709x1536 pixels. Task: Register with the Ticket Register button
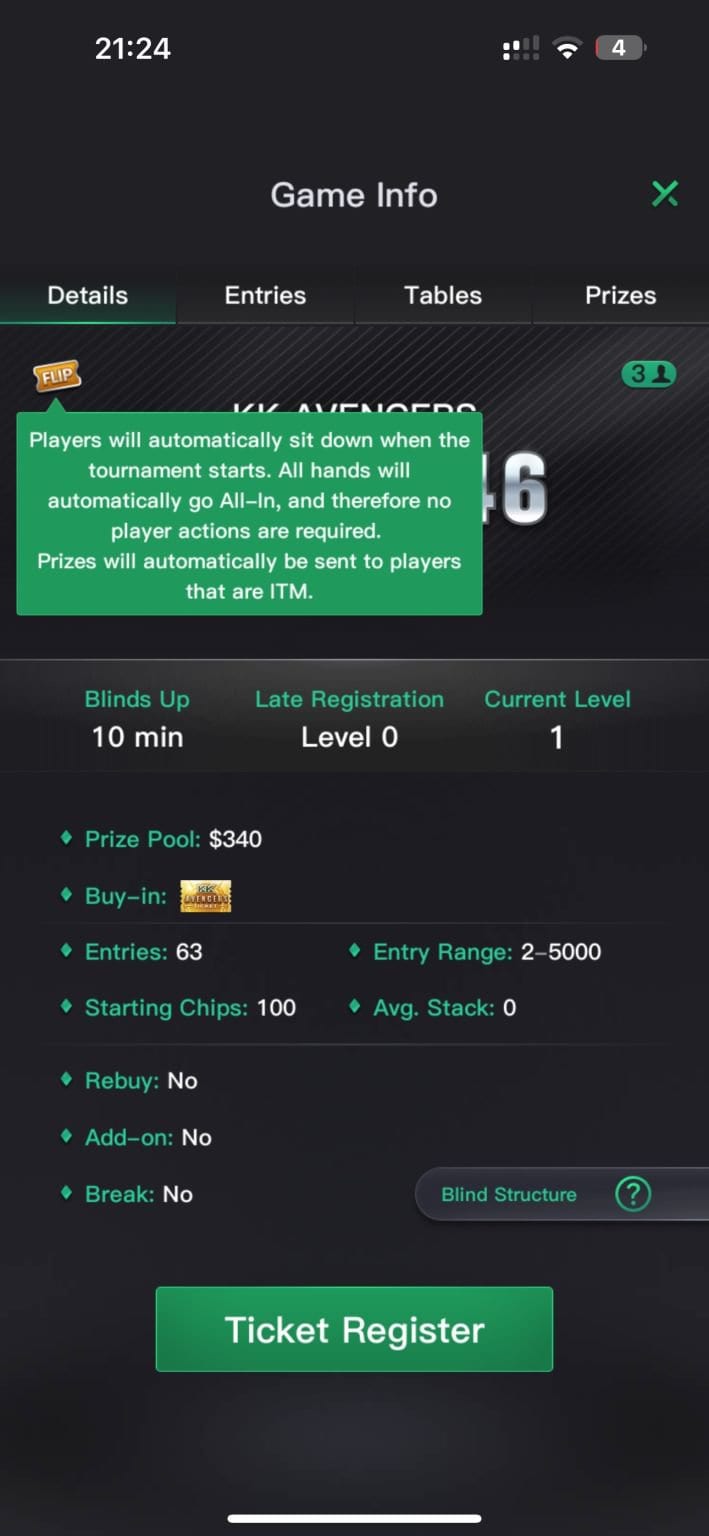(x=354, y=1329)
